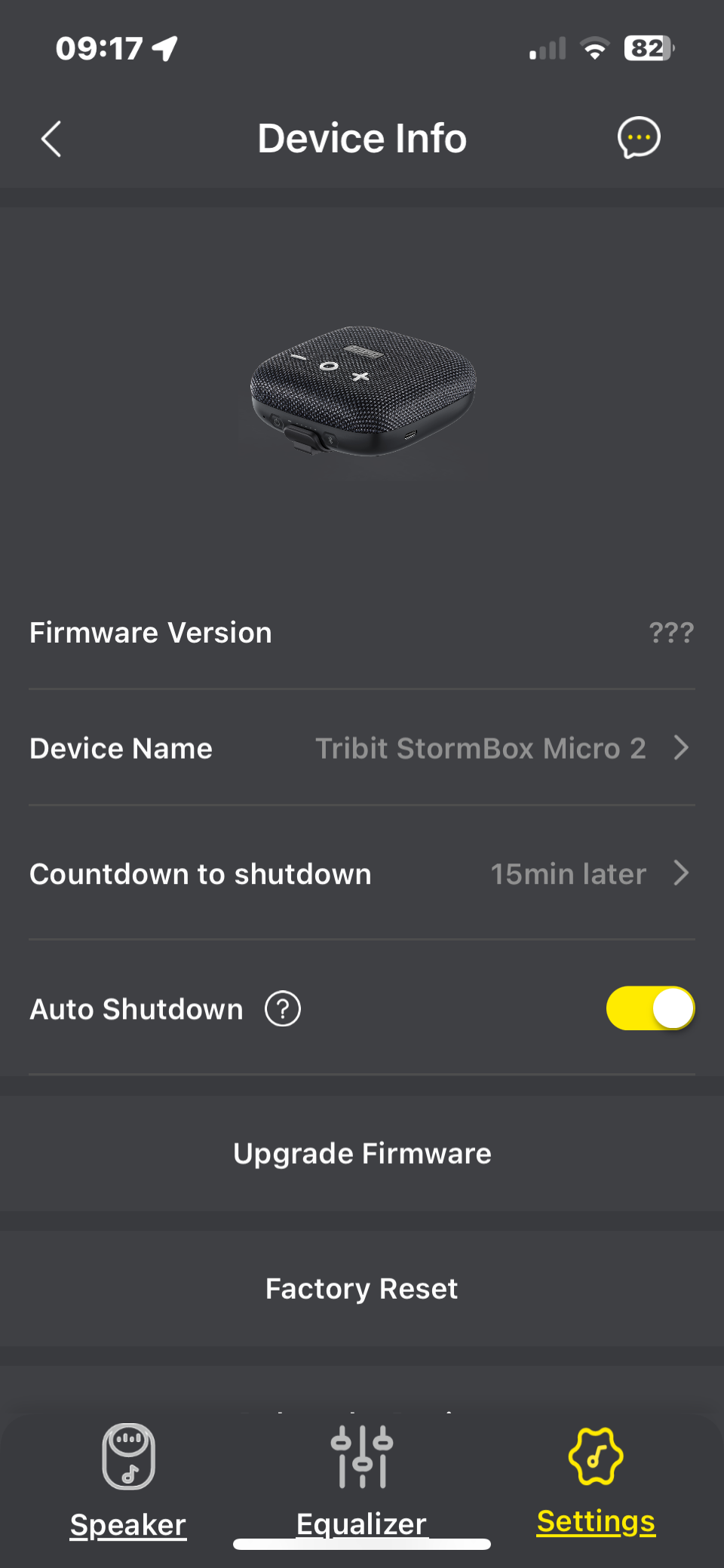The width and height of the screenshot is (724, 1568).
Task: Open the chat support icon
Action: [638, 138]
